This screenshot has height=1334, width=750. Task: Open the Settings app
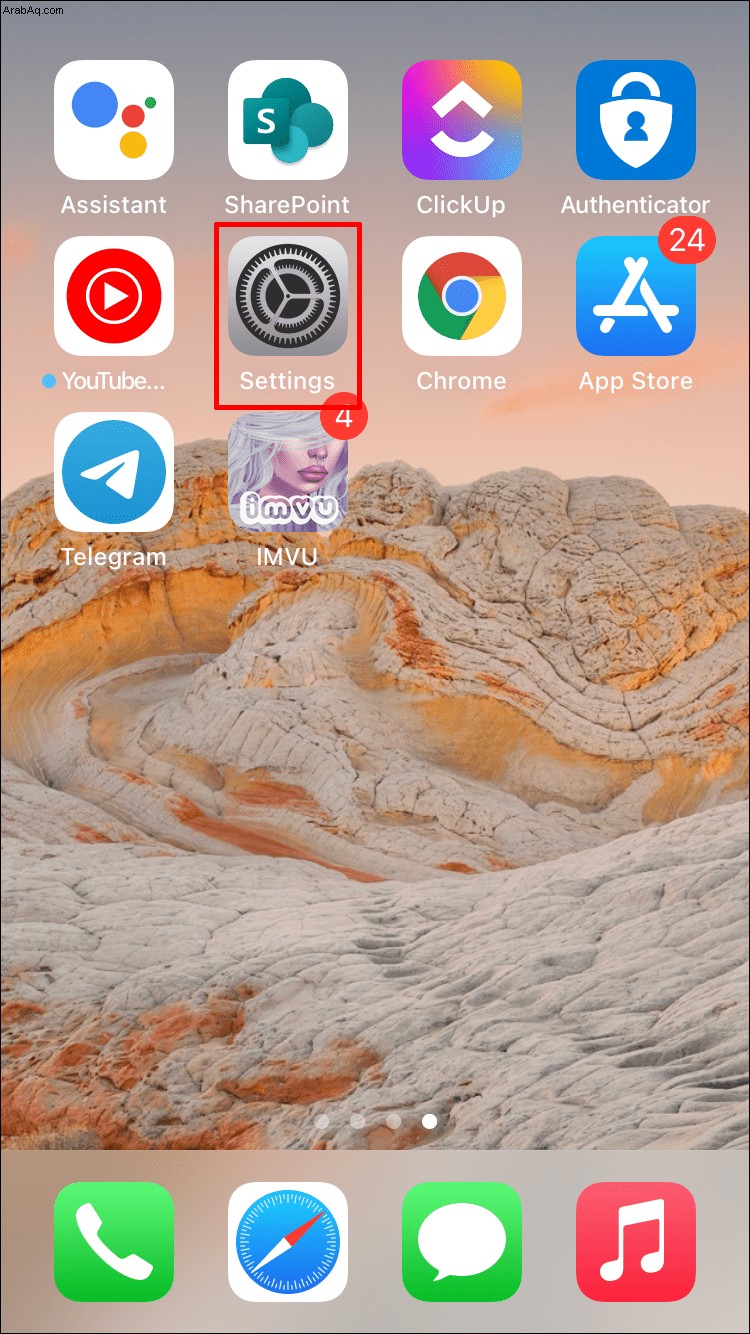click(288, 296)
